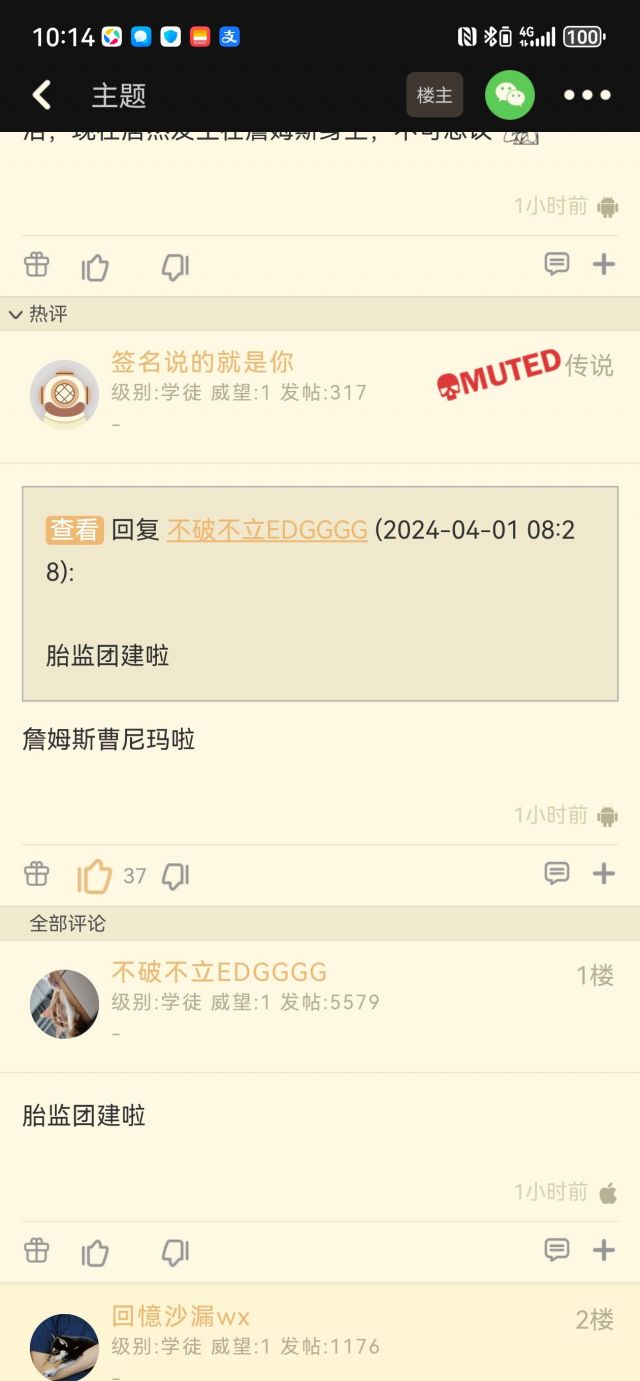
Task: Like the 詹姆斯曹尼玛啦 comment
Action: click(95, 876)
